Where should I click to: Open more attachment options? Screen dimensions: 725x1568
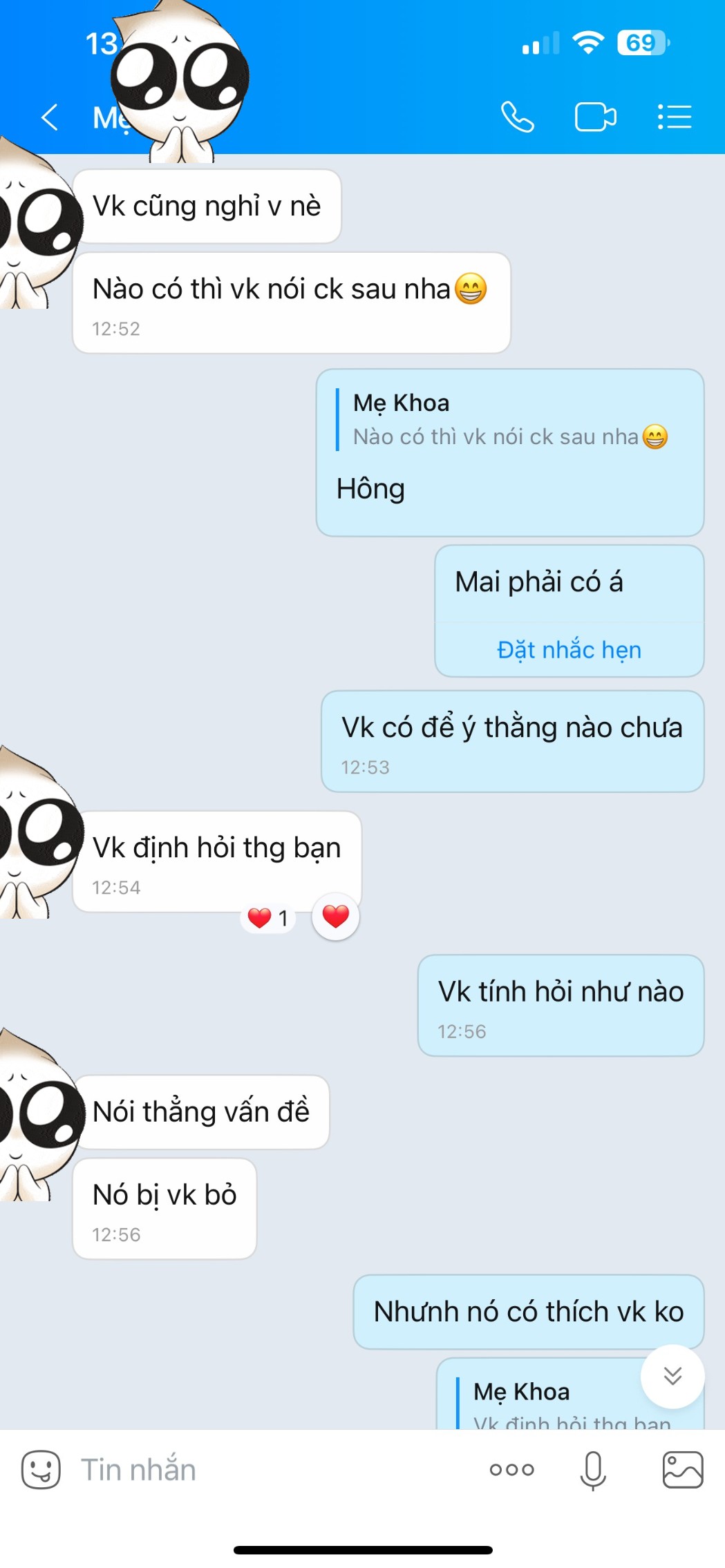[x=511, y=1469]
